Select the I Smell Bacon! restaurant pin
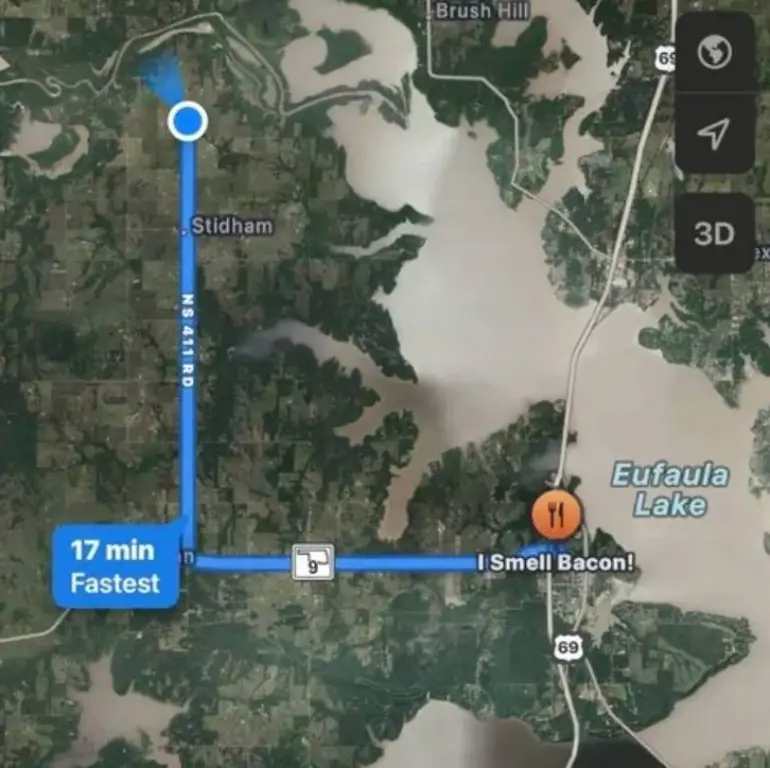This screenshot has width=770, height=768. [x=556, y=515]
